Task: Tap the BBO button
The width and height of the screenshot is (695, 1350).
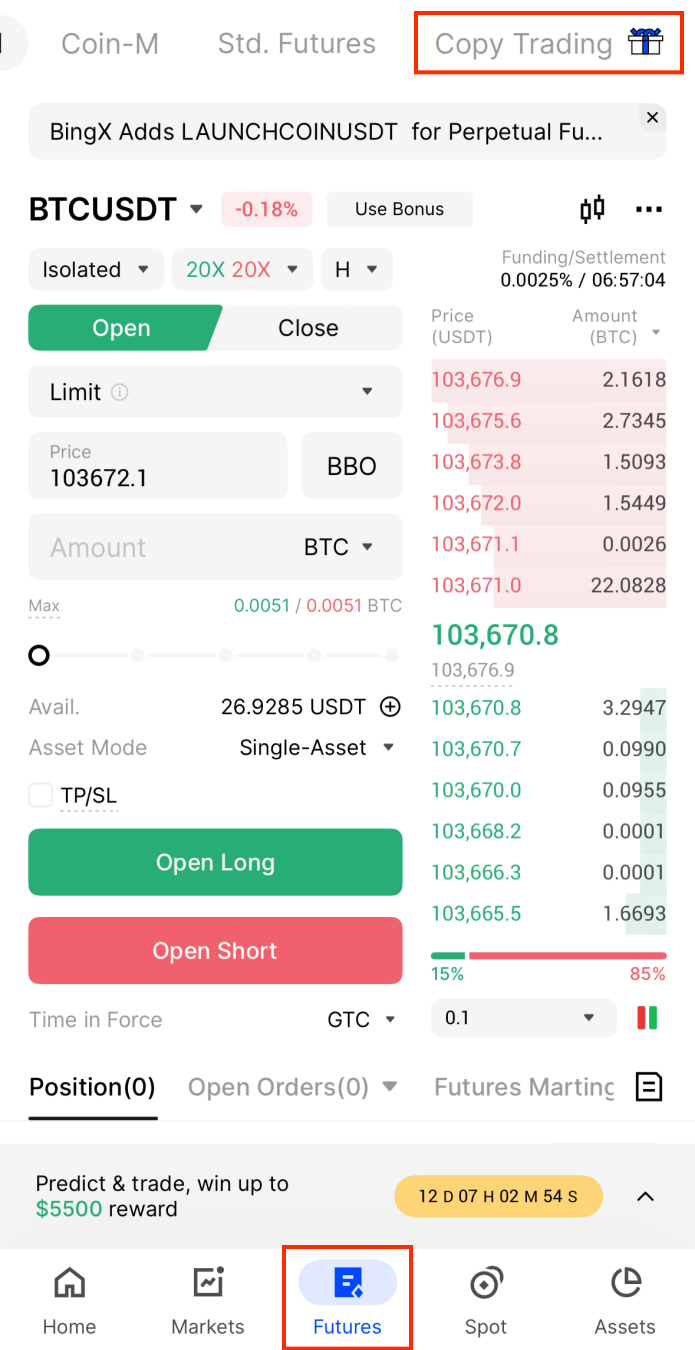Action: pos(352,466)
